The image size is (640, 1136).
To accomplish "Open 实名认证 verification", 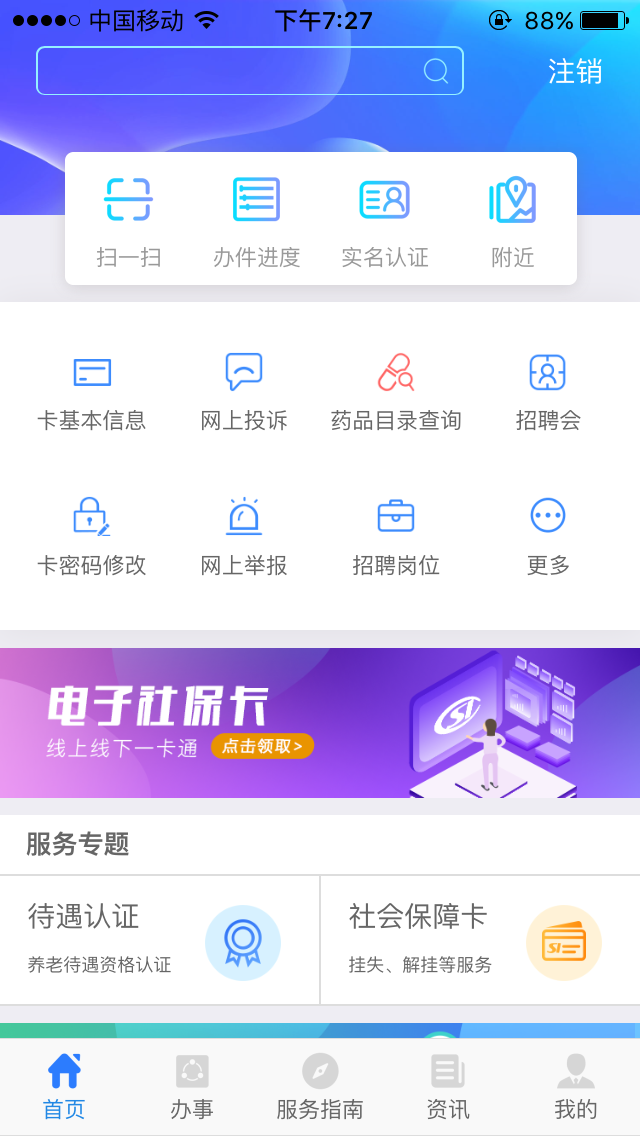I will click(385, 220).
